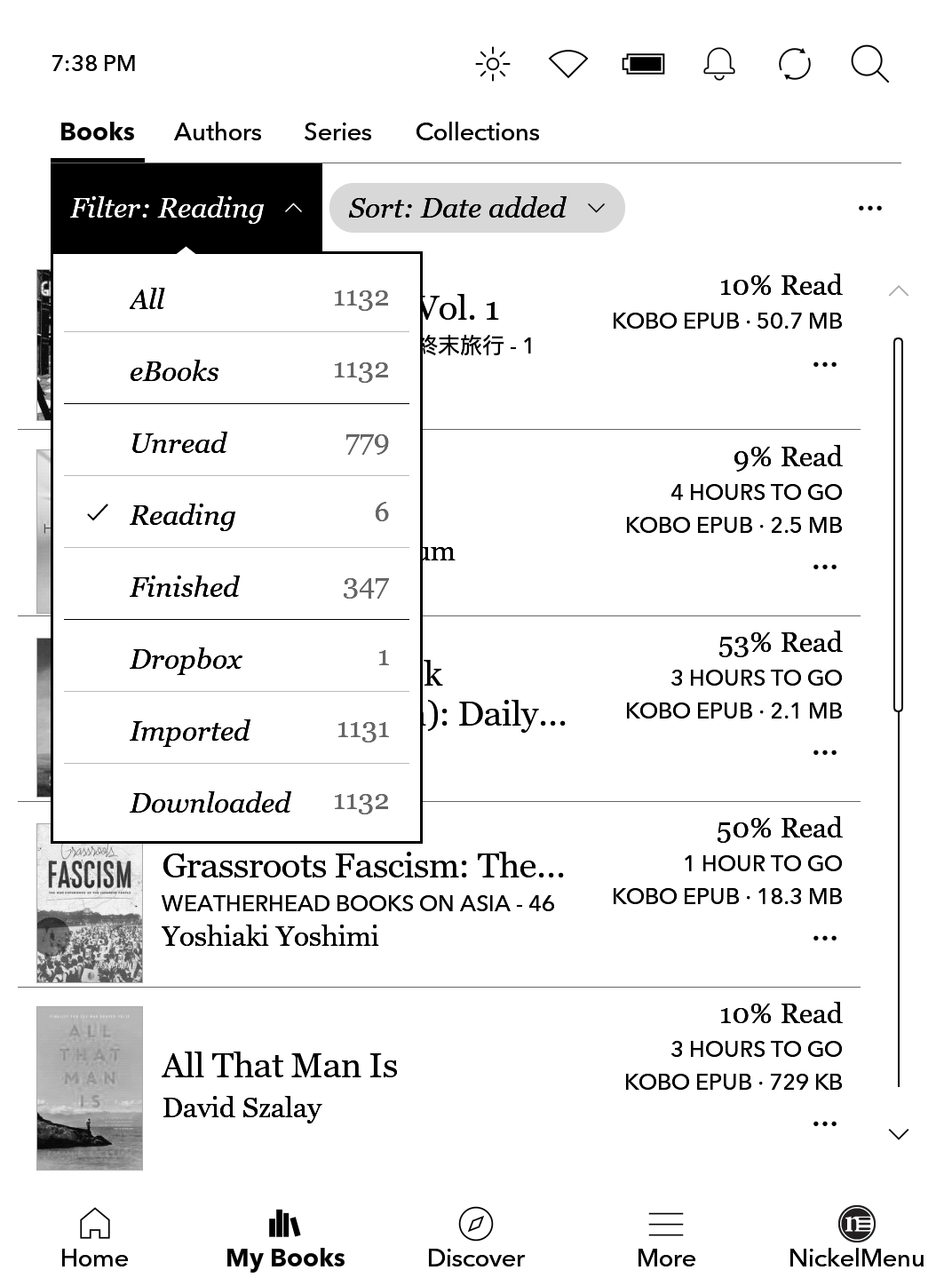Open the More menu tab

pyautogui.click(x=666, y=1239)
